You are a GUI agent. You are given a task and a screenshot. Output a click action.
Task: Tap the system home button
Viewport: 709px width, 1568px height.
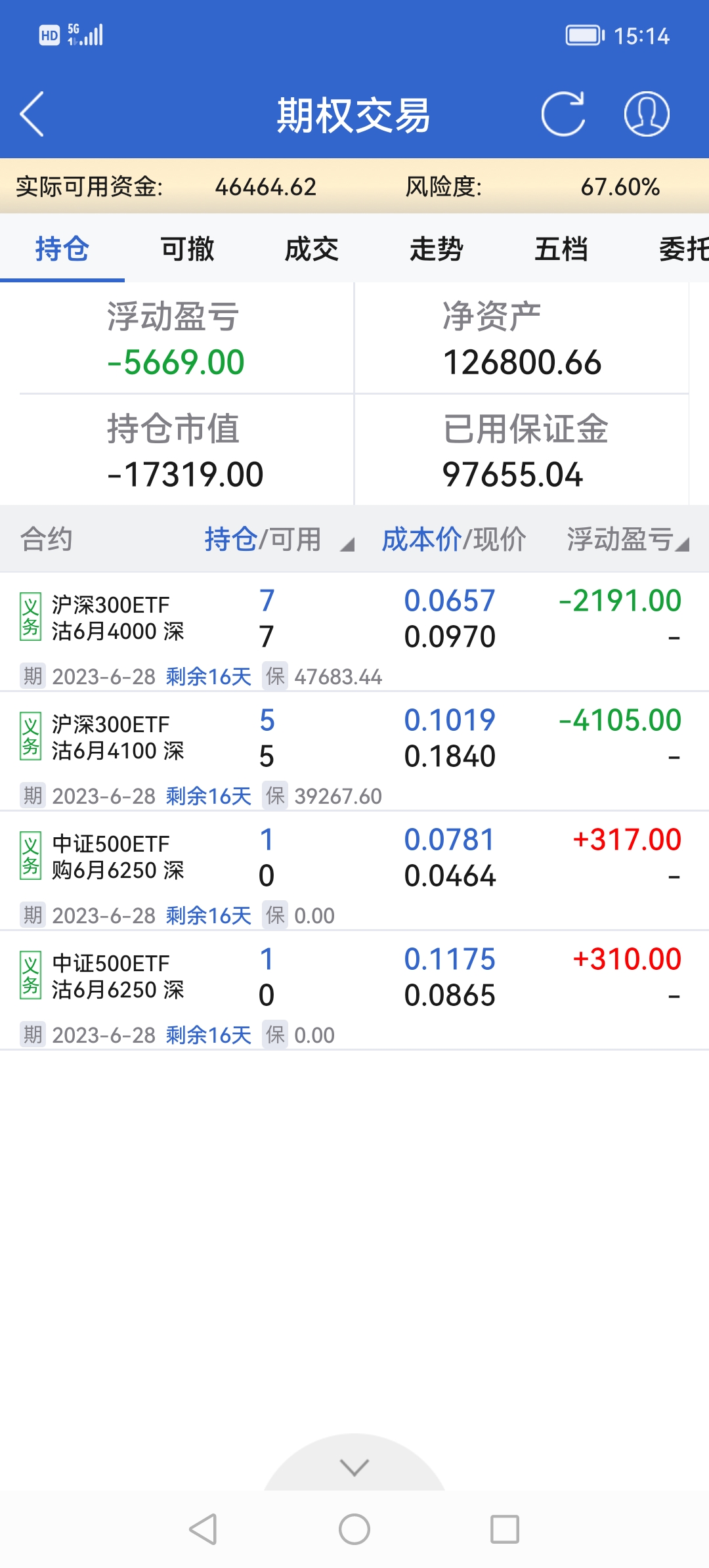(x=354, y=1529)
